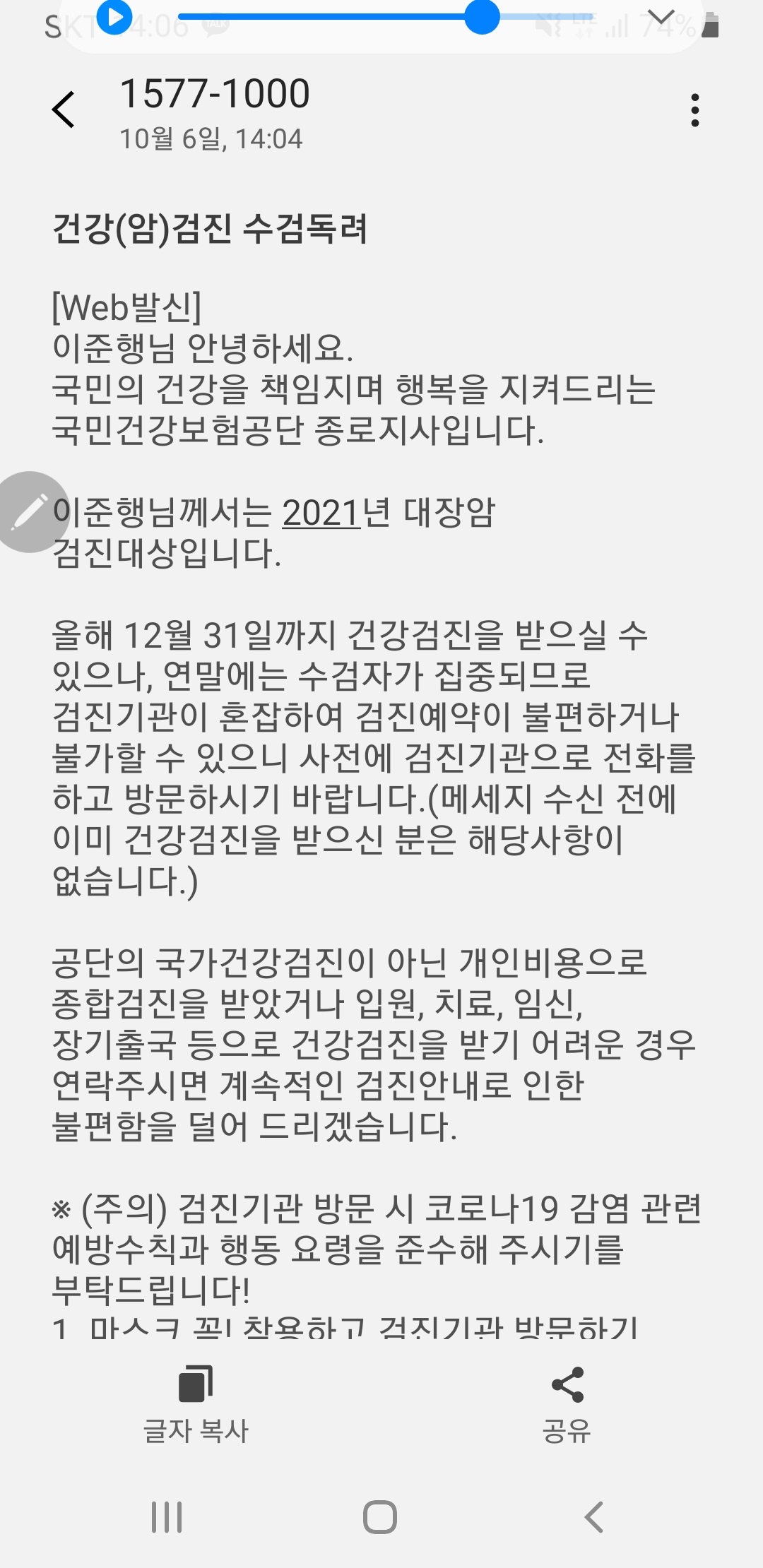Tap the audio progress slider
This screenshot has height=1568, width=763.
385,17
